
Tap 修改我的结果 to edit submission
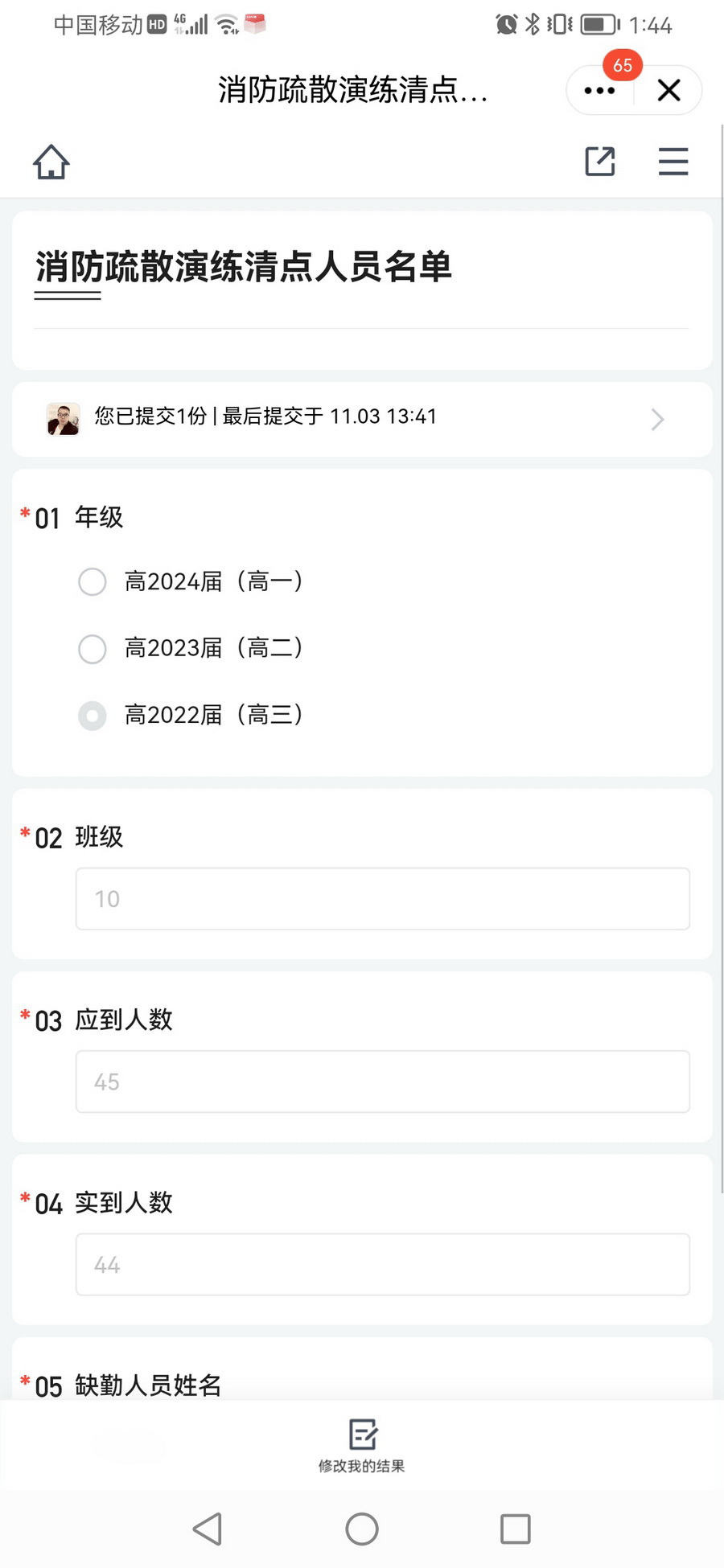coord(362,1446)
